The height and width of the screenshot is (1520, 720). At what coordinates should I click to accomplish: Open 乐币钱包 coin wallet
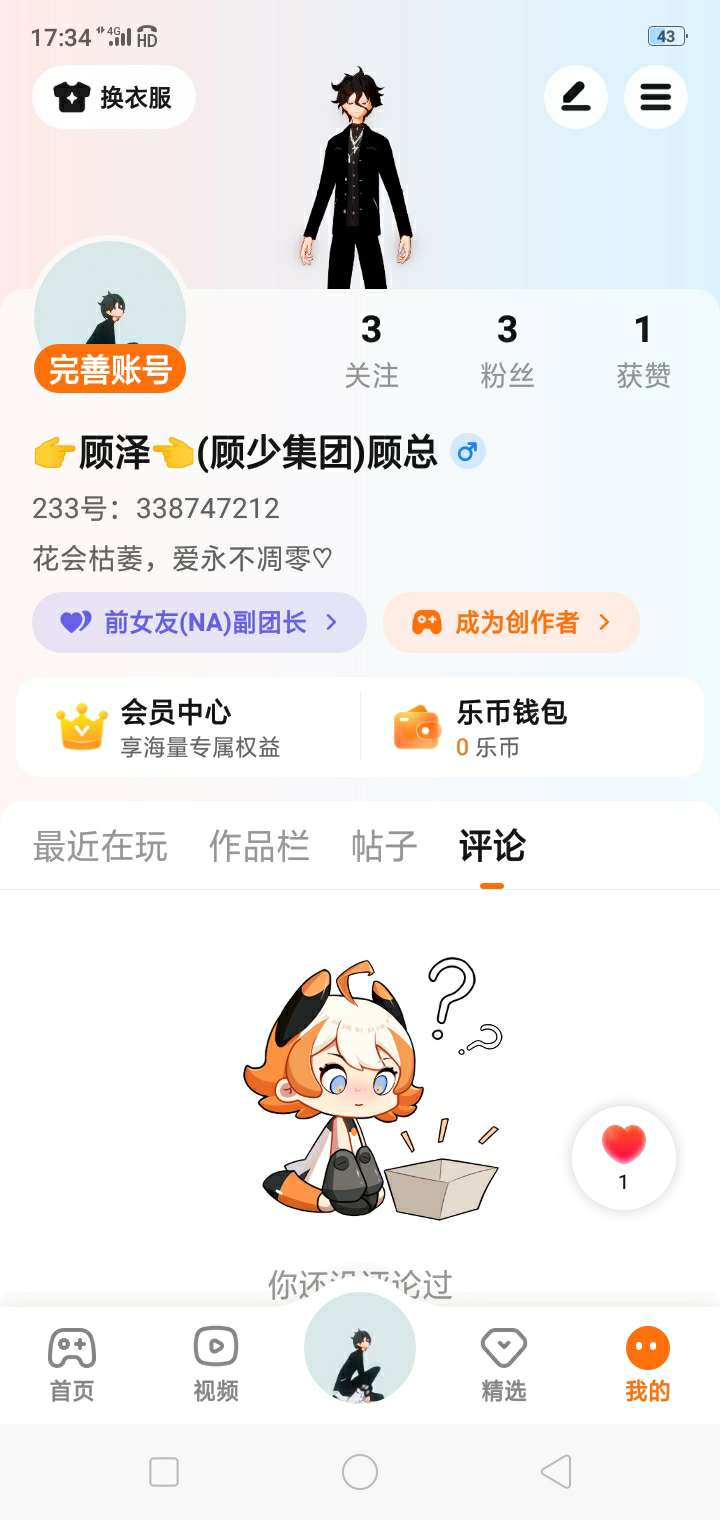point(532,727)
